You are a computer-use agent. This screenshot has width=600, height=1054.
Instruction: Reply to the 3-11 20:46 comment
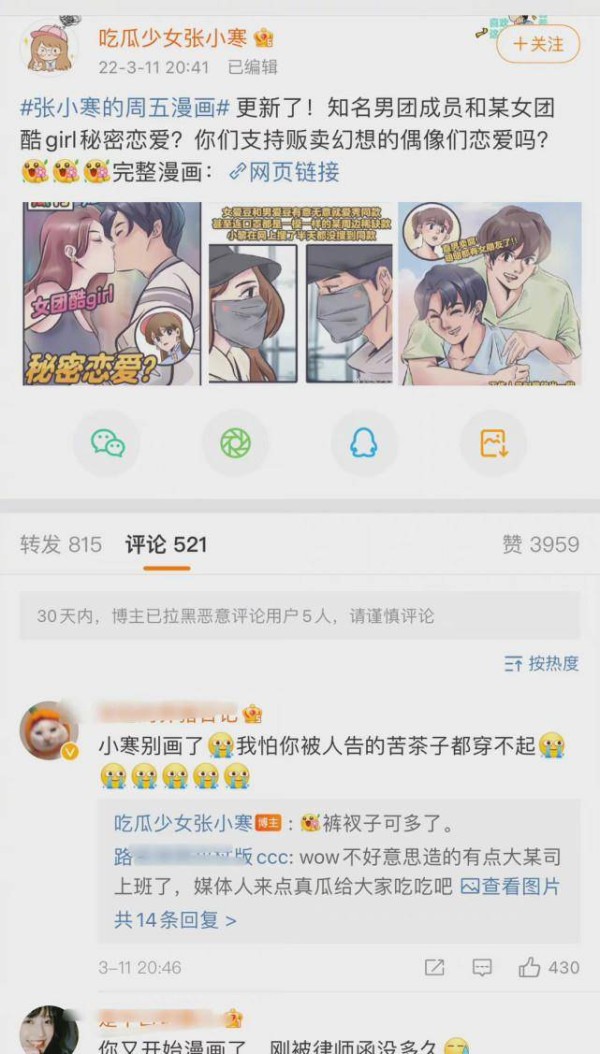tap(482, 967)
